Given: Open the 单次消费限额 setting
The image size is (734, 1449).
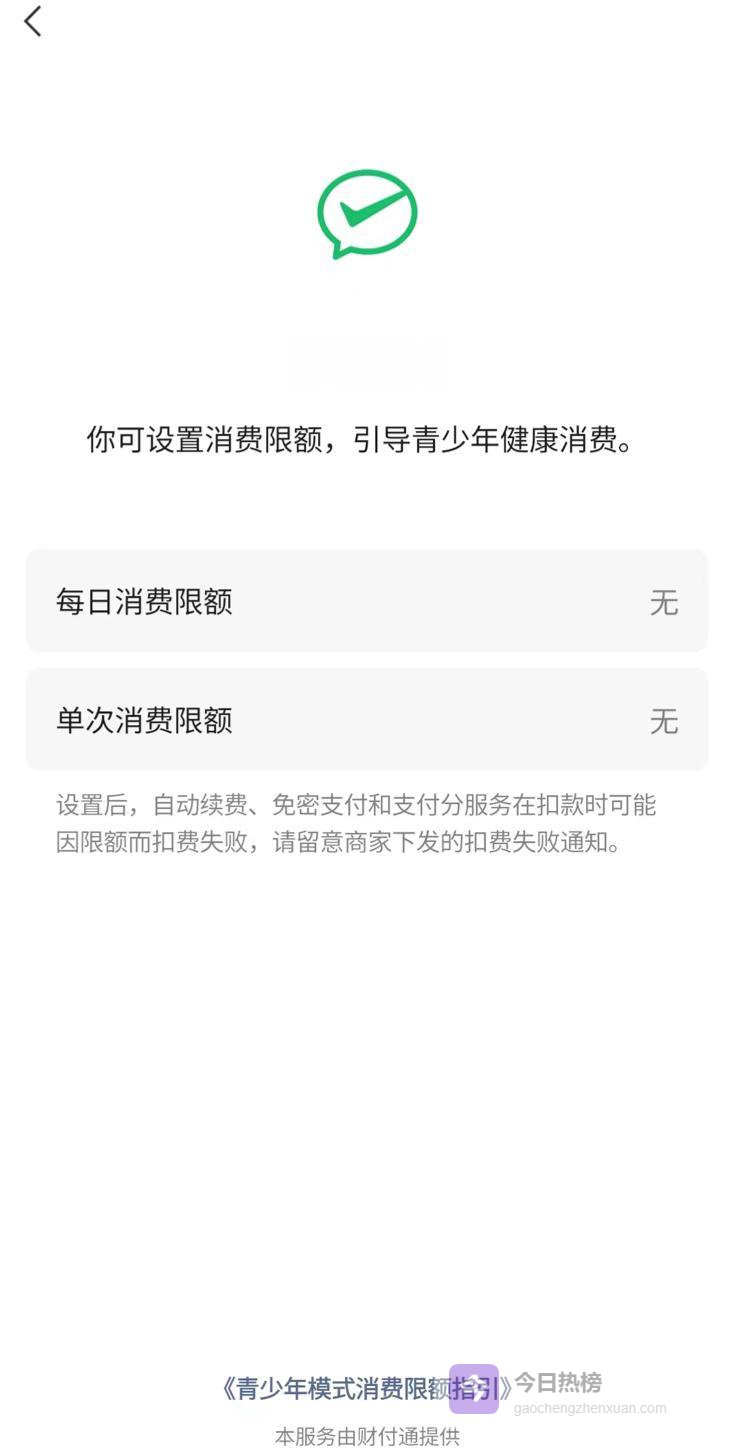Looking at the screenshot, I should point(366,720).
